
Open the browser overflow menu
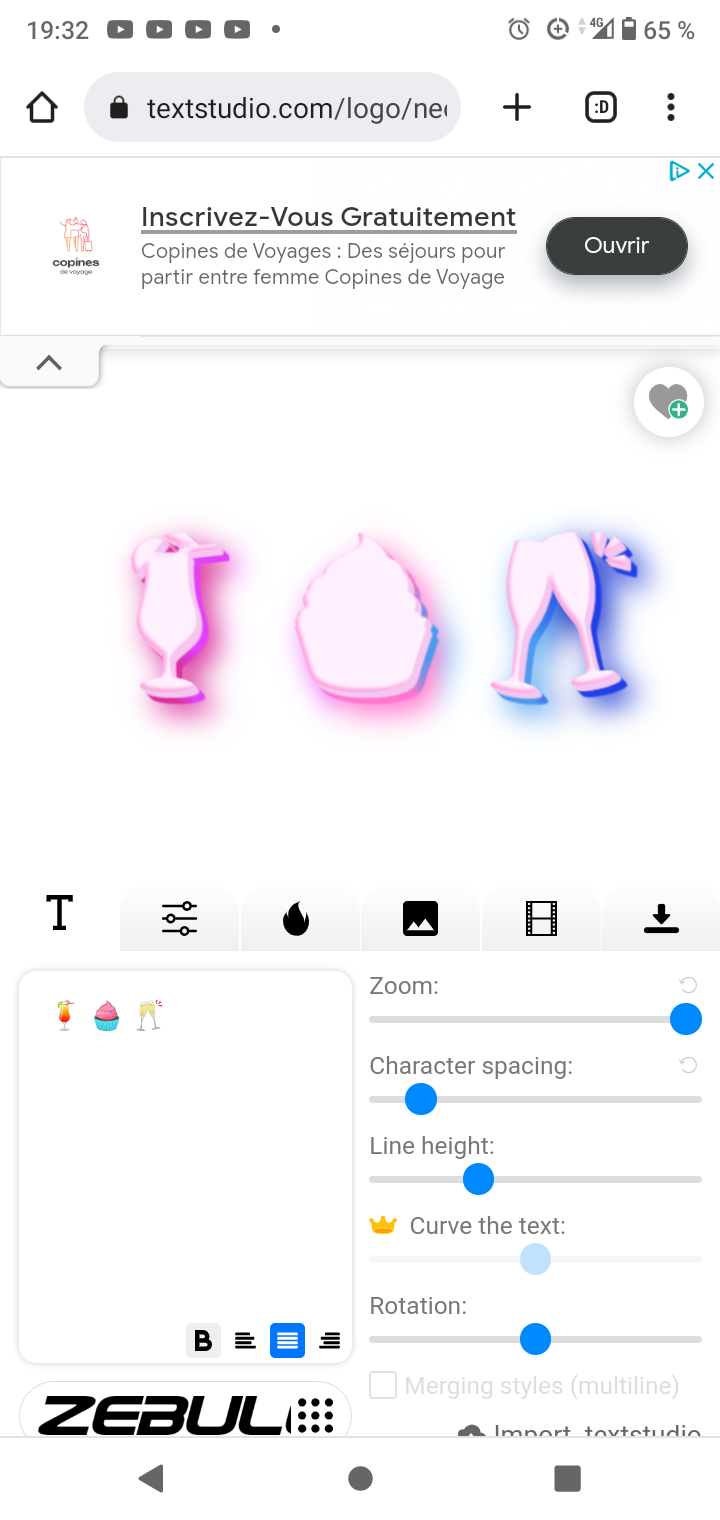point(670,107)
